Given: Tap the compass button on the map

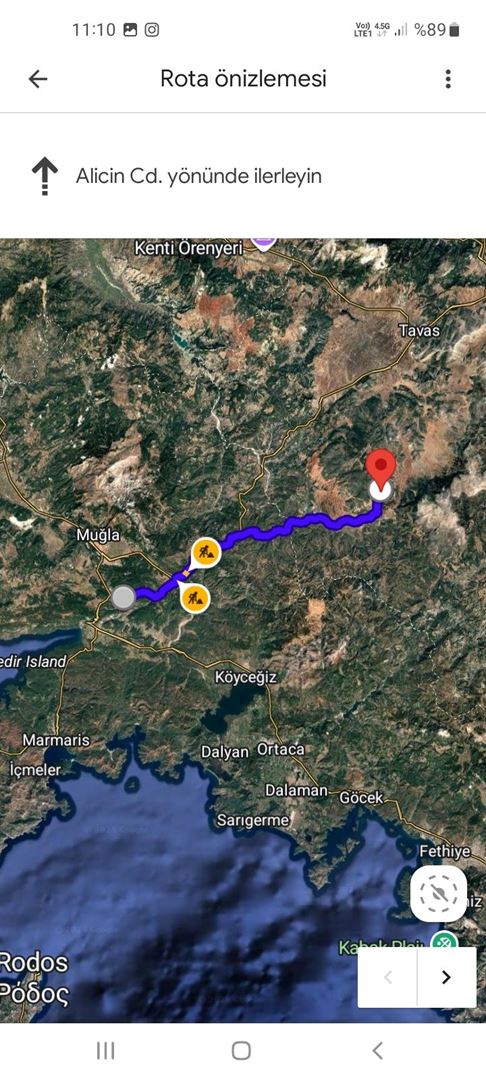Looking at the screenshot, I should (439, 893).
